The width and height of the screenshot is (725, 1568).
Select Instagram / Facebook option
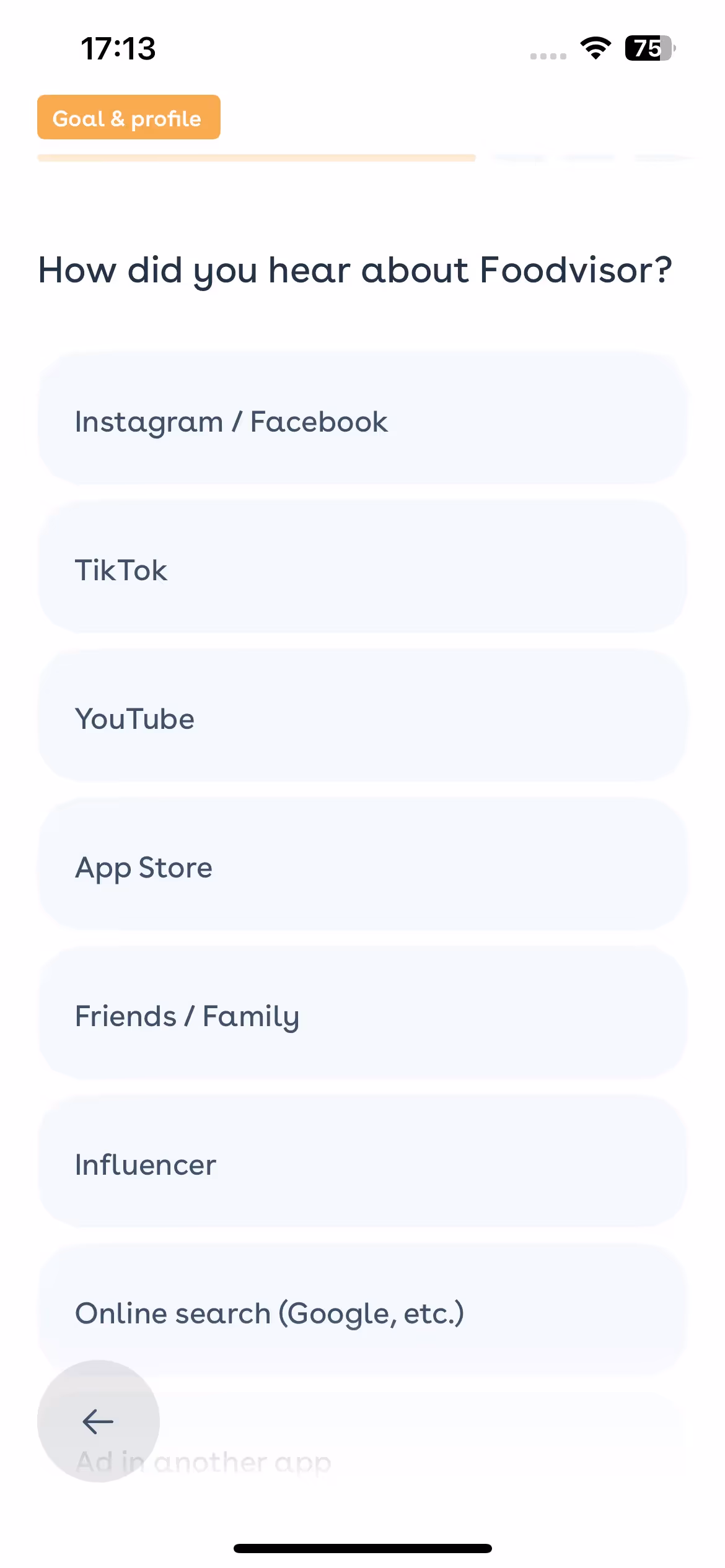(x=362, y=421)
